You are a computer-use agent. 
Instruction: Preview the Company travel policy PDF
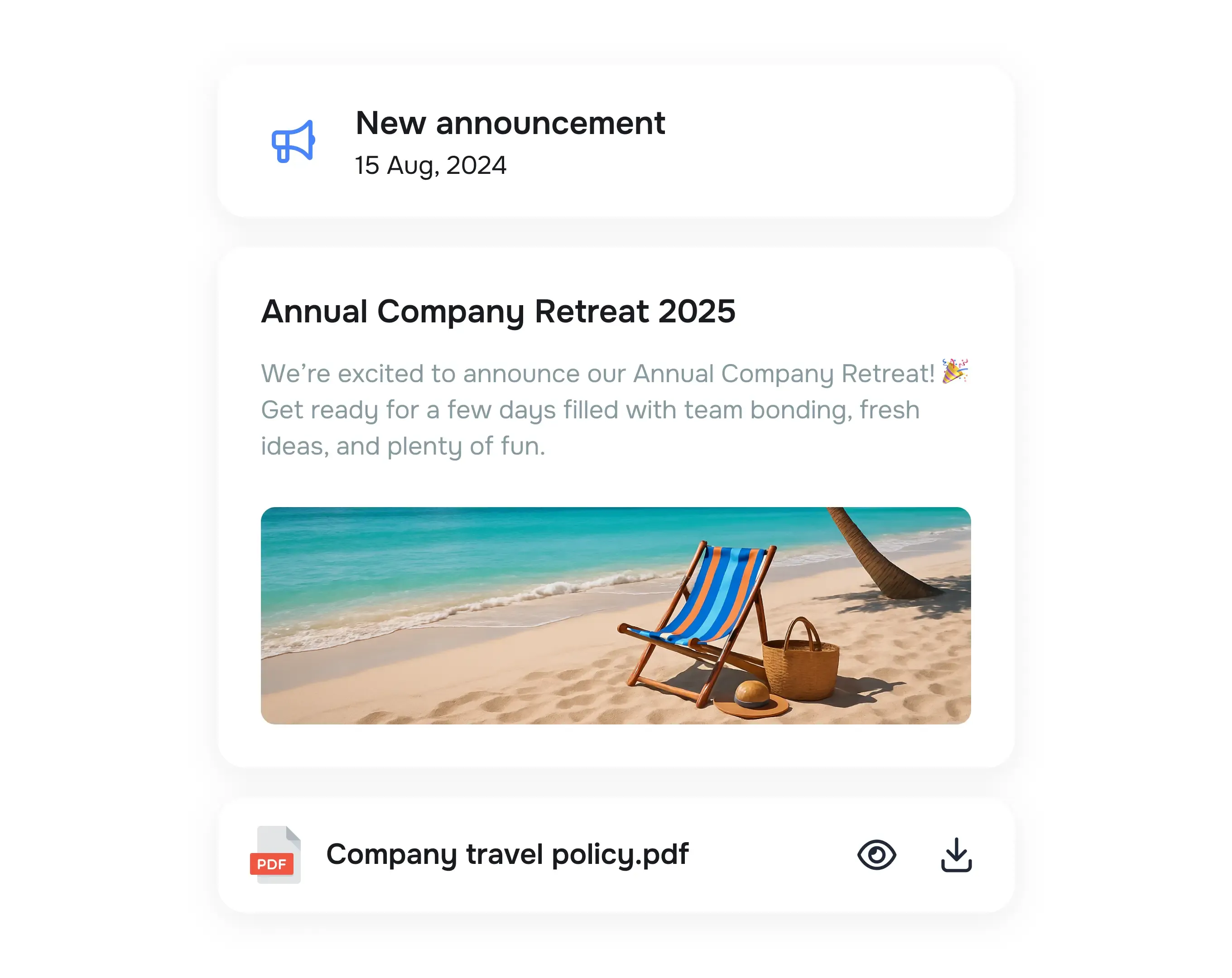coord(876,854)
